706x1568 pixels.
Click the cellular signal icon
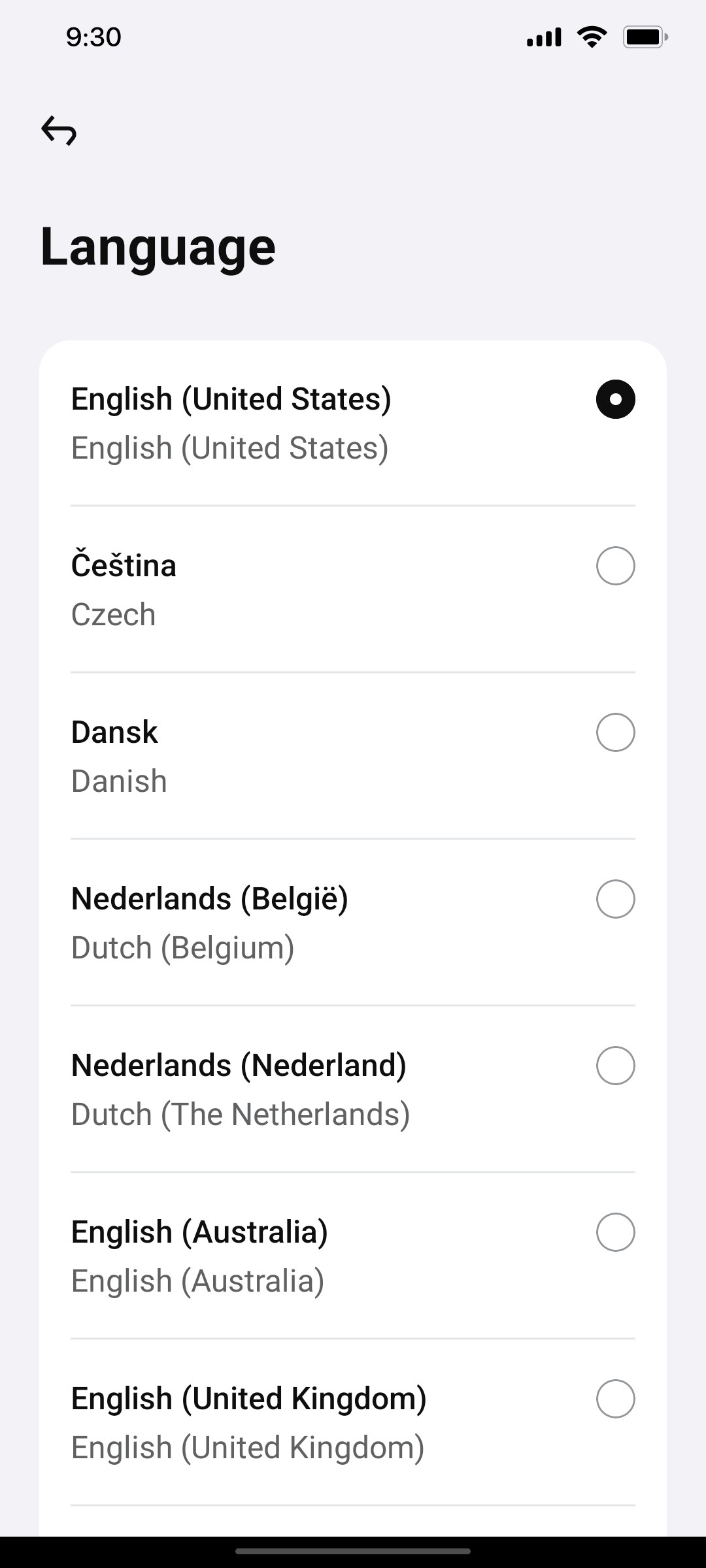tap(543, 37)
